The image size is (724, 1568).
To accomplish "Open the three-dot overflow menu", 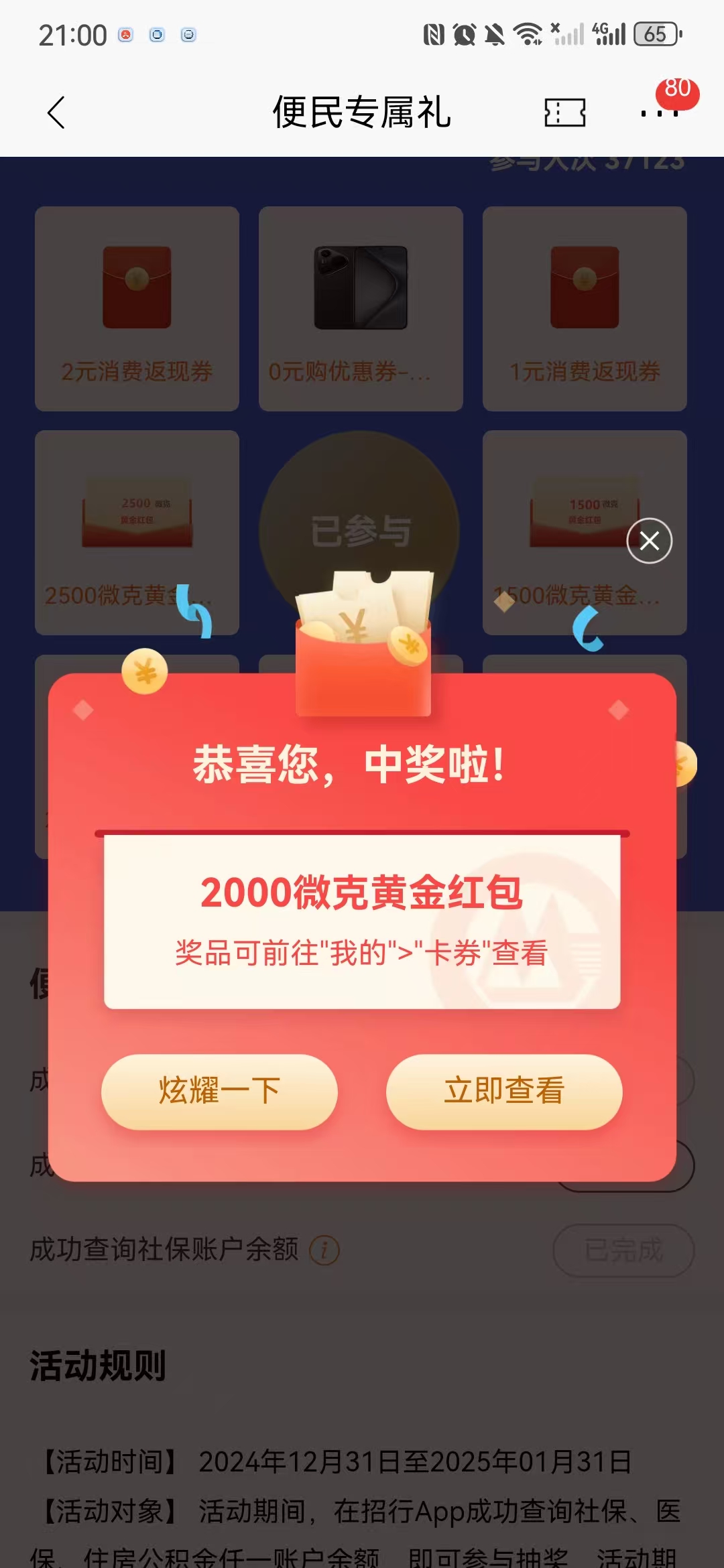I will pos(660,113).
